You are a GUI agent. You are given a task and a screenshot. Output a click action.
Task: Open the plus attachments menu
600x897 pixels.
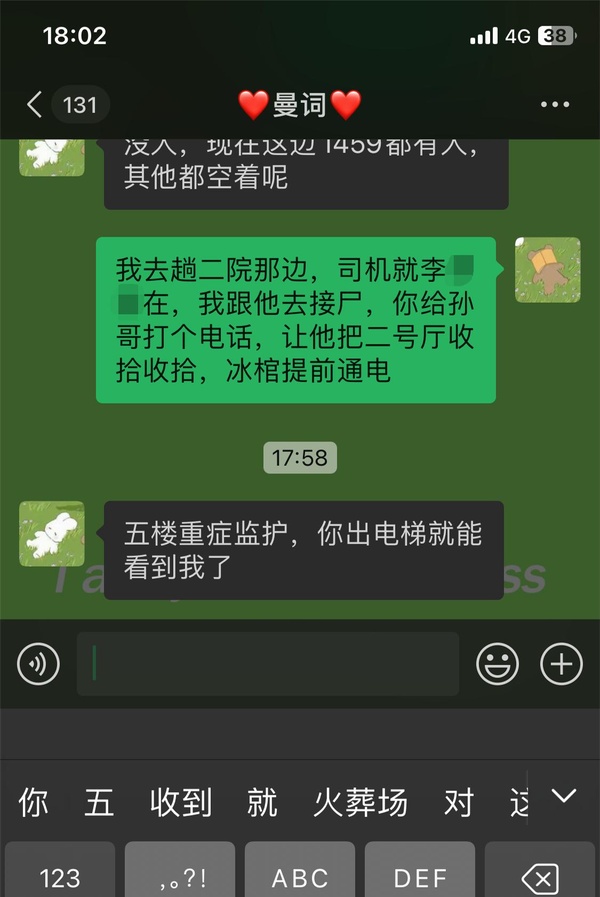pyautogui.click(x=561, y=664)
